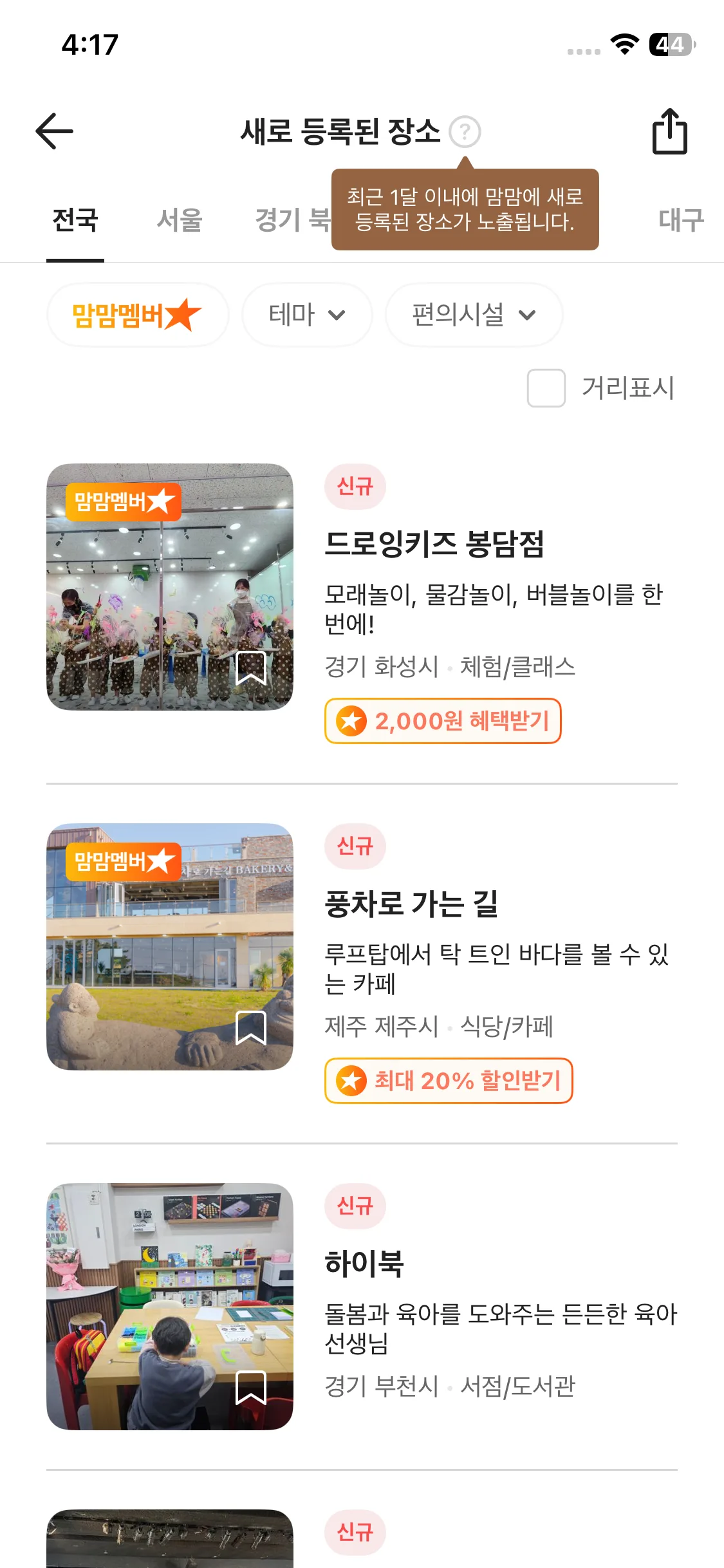Enable the 거리표시 checkbox

tap(546, 388)
